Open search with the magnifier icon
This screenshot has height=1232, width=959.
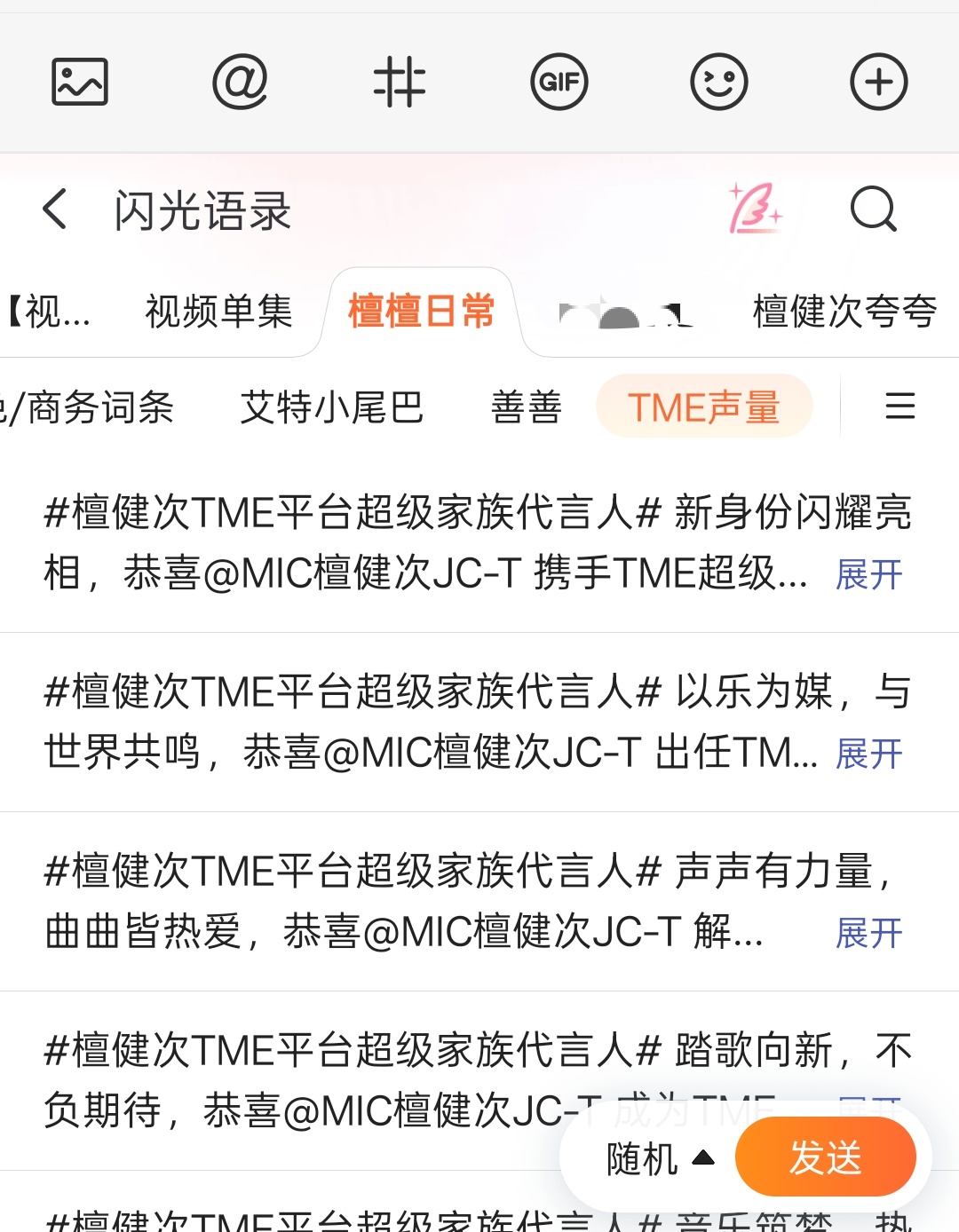[872, 211]
